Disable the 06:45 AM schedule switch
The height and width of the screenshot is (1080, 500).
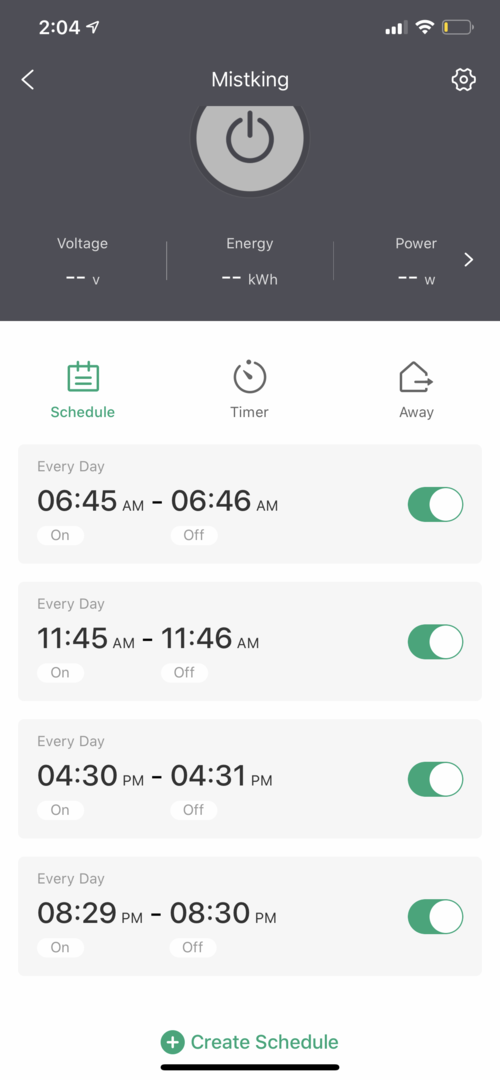436,504
